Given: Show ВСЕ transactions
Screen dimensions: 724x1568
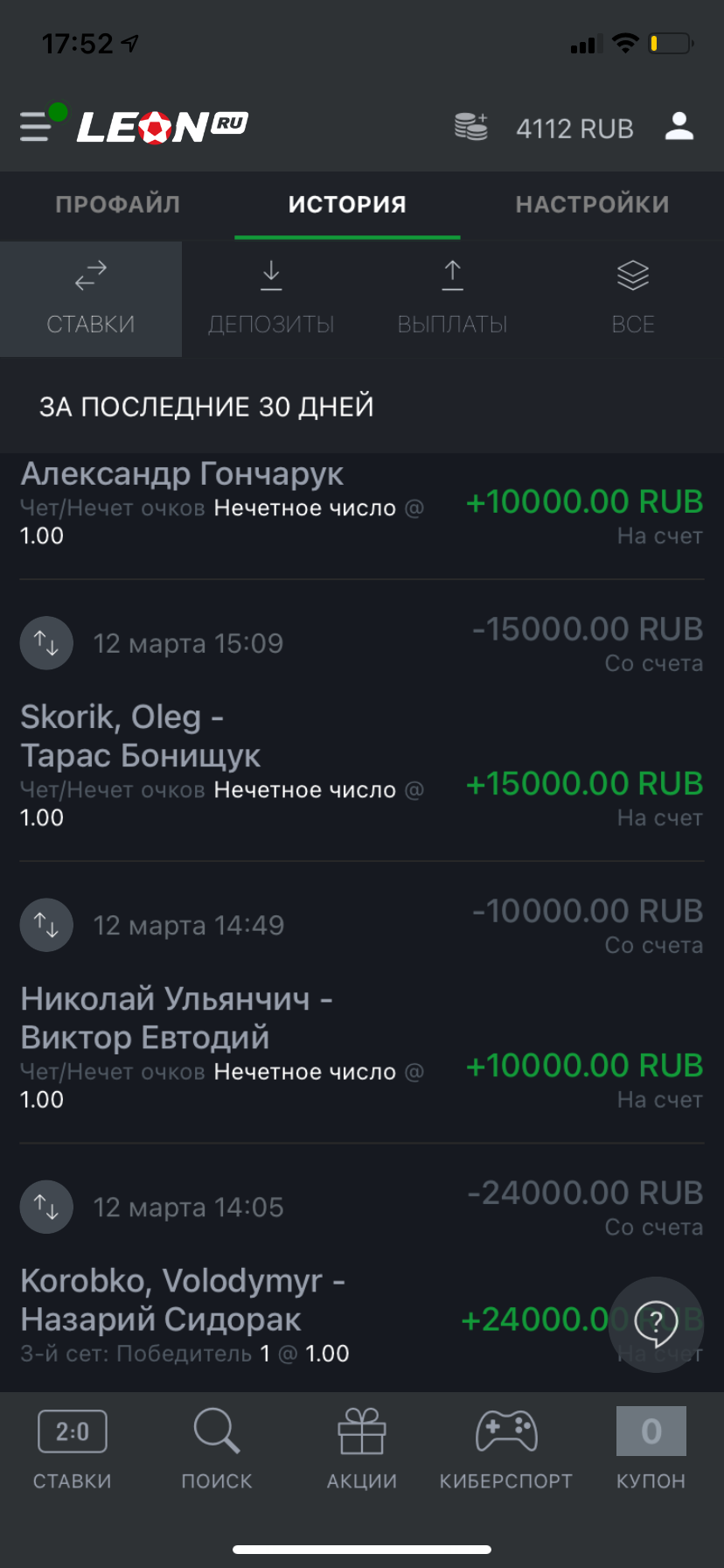Looking at the screenshot, I should (x=633, y=298).
